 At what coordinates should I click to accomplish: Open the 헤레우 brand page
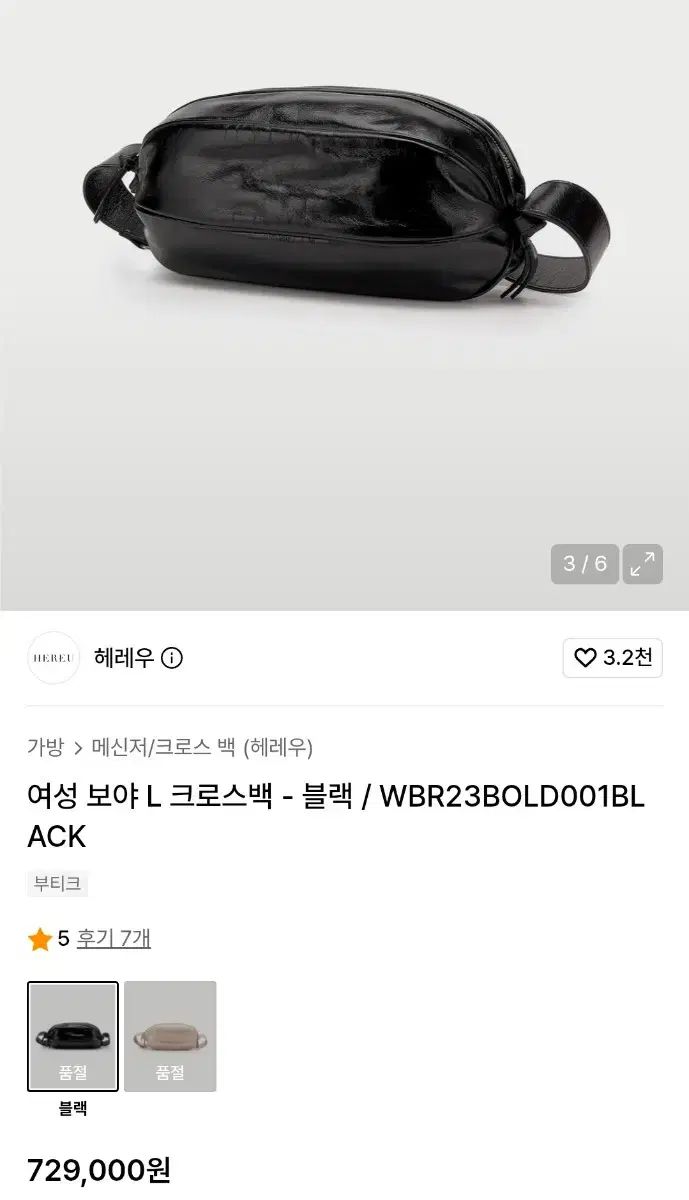(x=124, y=658)
